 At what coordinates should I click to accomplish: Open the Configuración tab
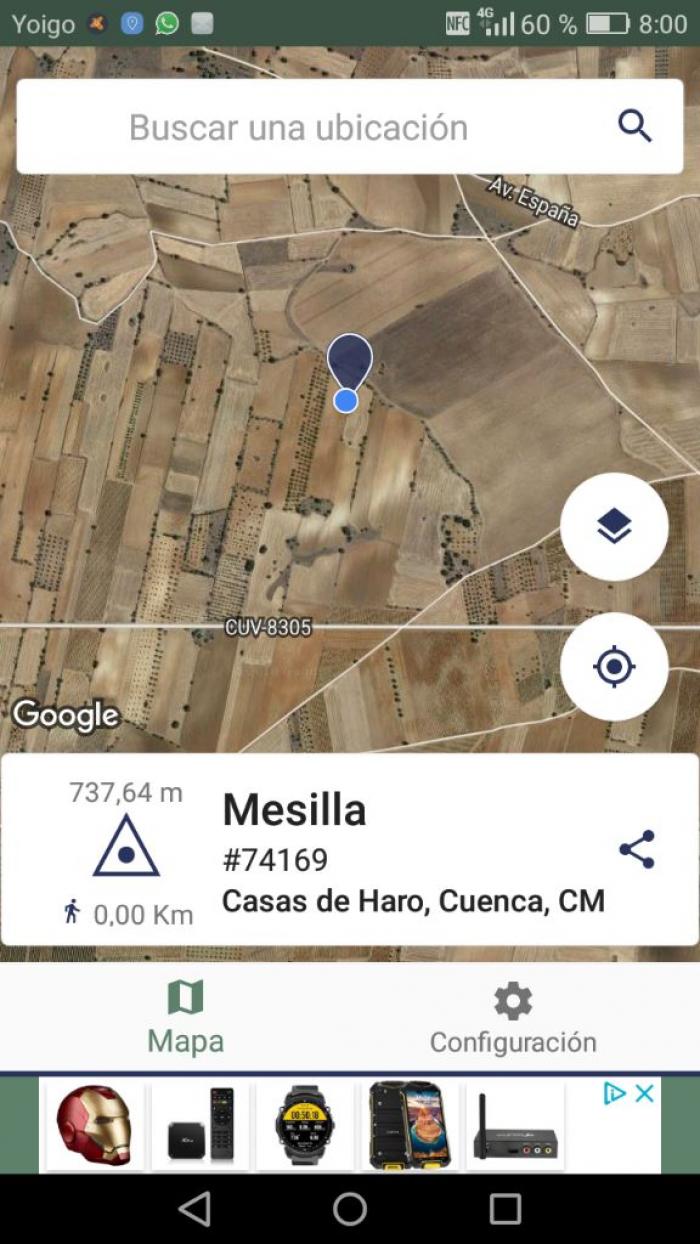(x=513, y=1018)
